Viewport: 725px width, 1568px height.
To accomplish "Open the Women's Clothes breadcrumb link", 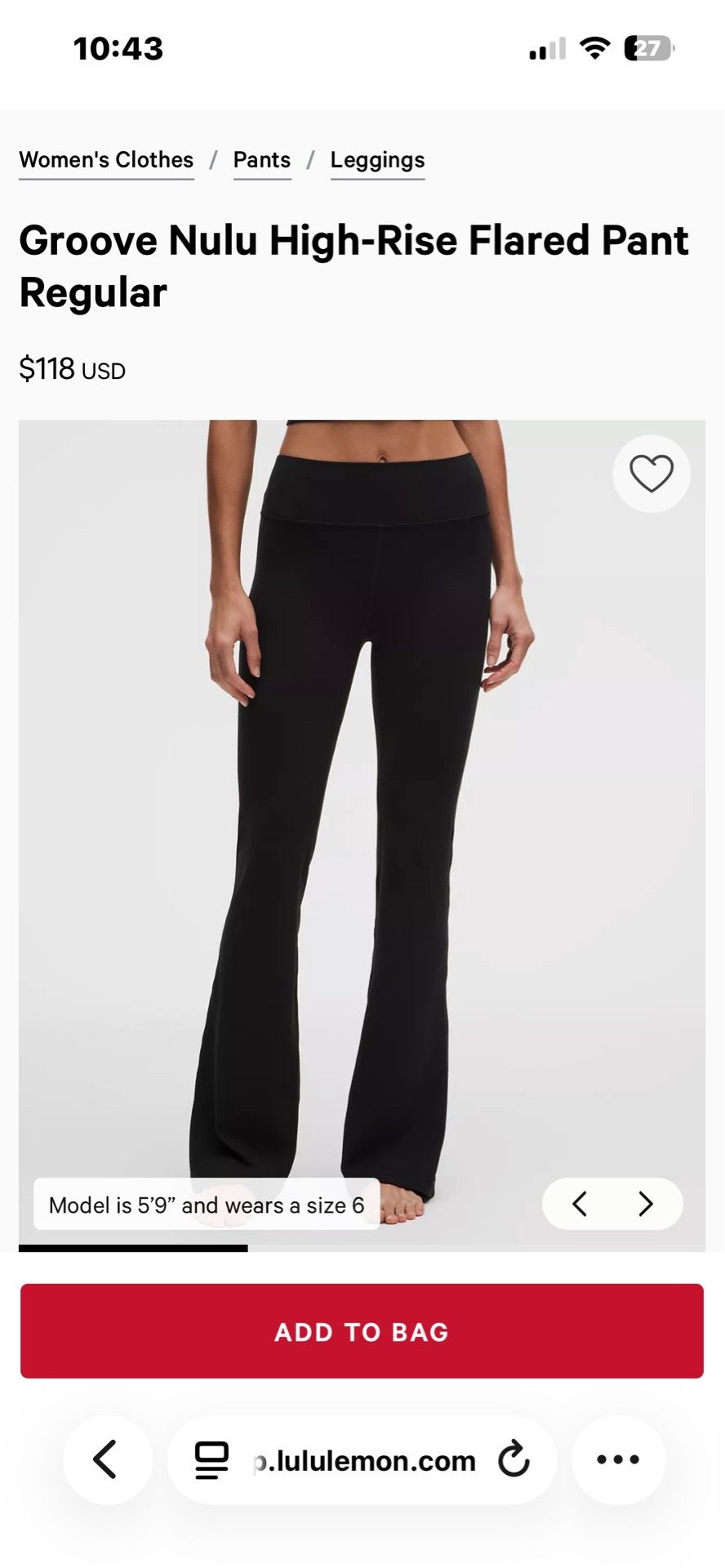I will point(106,160).
